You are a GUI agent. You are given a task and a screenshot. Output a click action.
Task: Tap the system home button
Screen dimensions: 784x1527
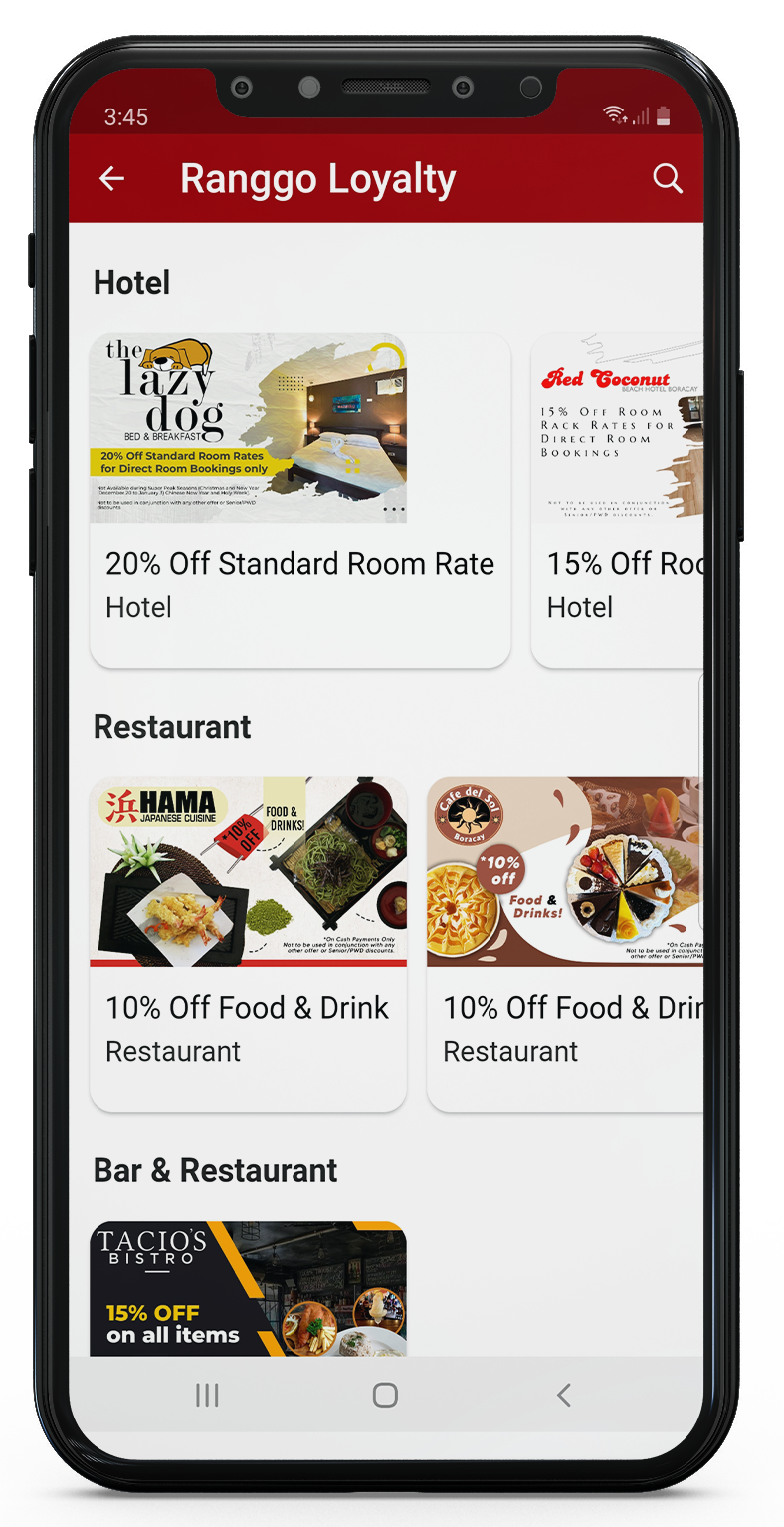click(x=385, y=1395)
